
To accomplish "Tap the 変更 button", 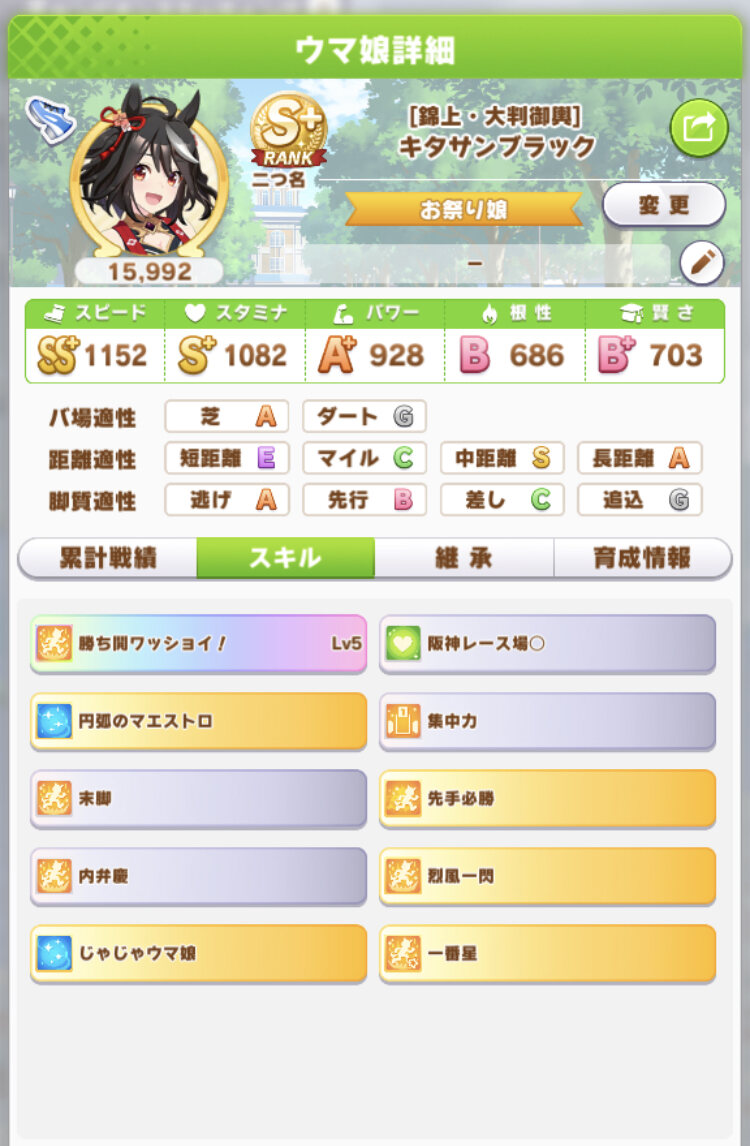I will pos(664,206).
